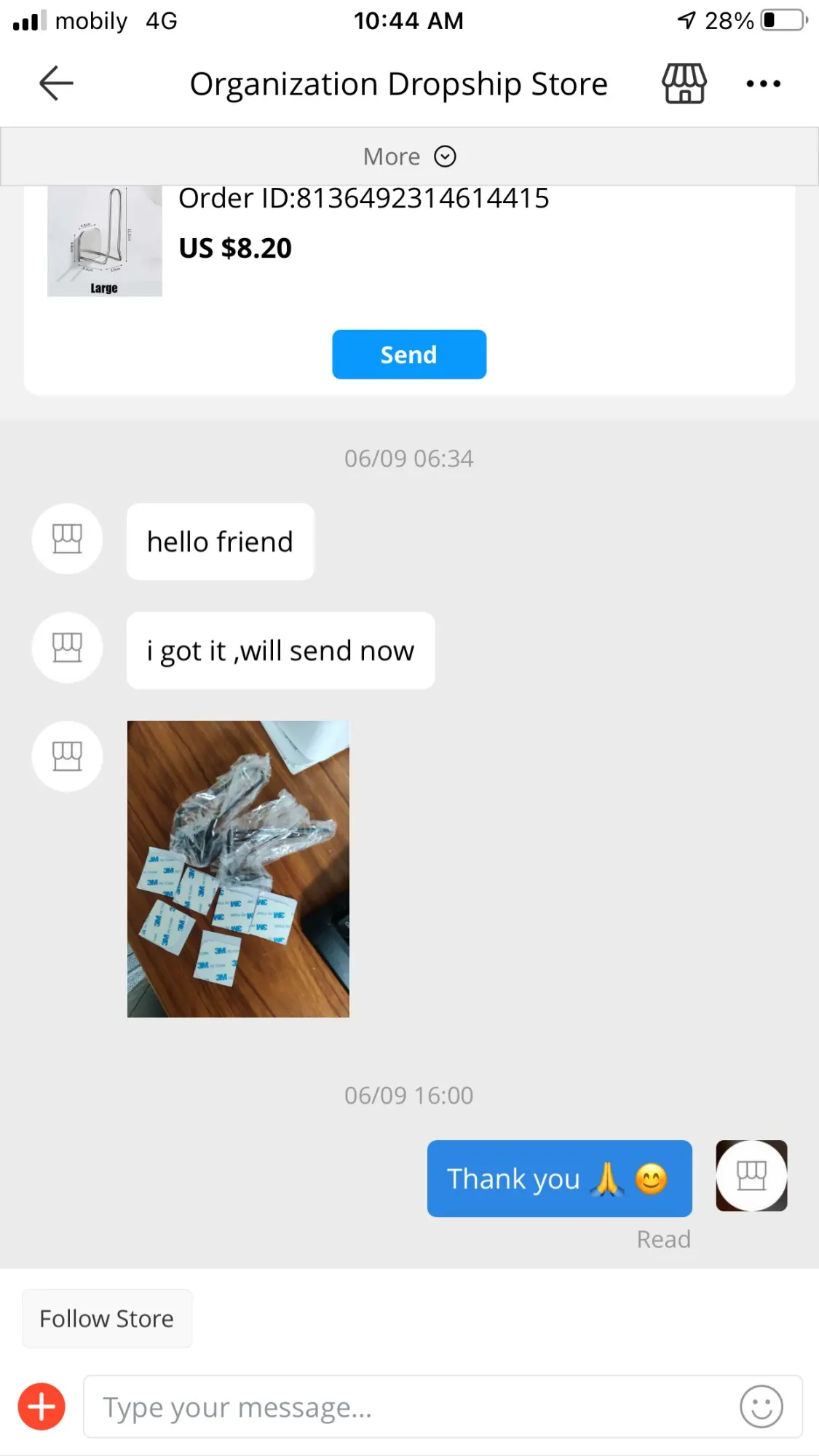The image size is (819, 1456).
Task: Open the seller avatar next to hello friend
Action: click(x=67, y=539)
